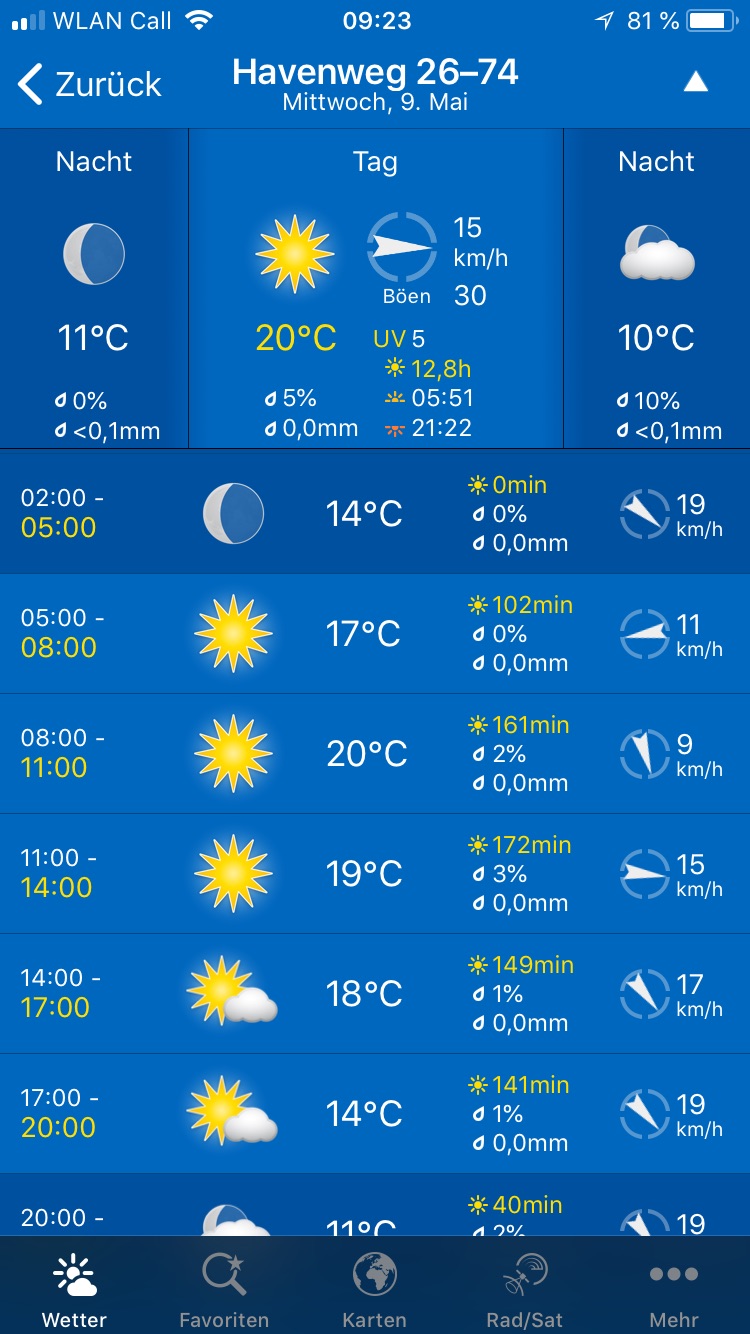
Task: Open the 08:00 - 11:00 forecast row
Action: tap(375, 753)
